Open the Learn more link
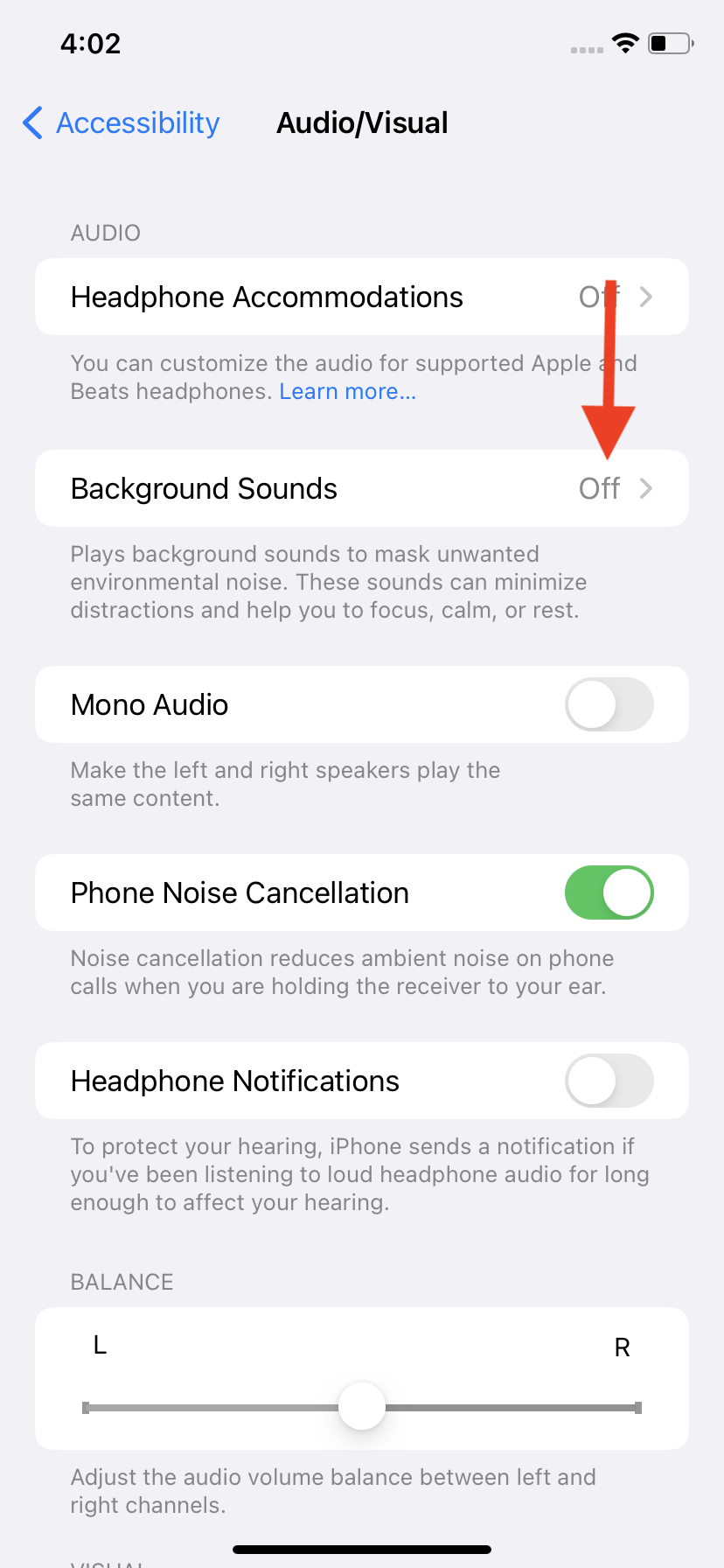The width and height of the screenshot is (724, 1568). pyautogui.click(x=347, y=392)
